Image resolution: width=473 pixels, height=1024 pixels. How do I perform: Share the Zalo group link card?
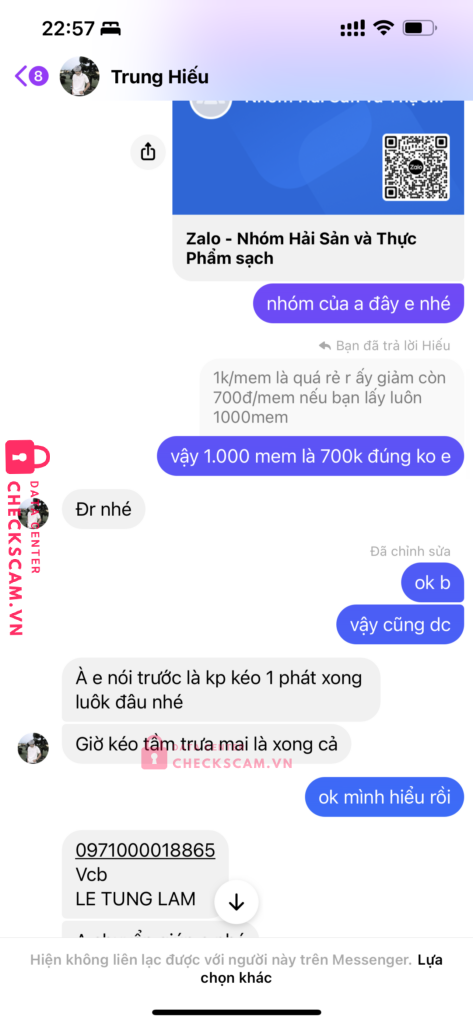[148, 152]
